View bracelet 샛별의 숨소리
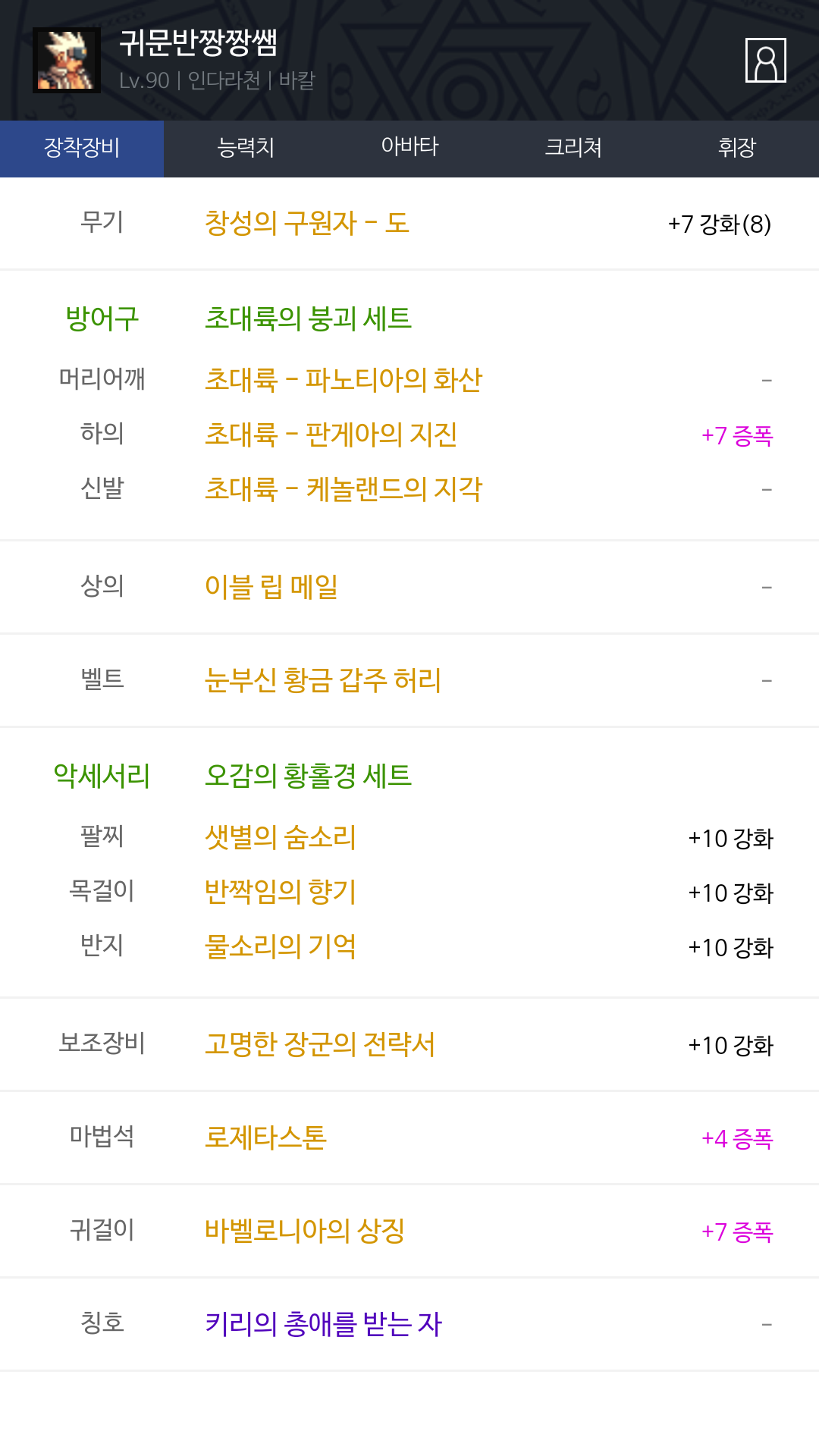Viewport: 819px width, 1456px height. pyautogui.click(x=281, y=837)
